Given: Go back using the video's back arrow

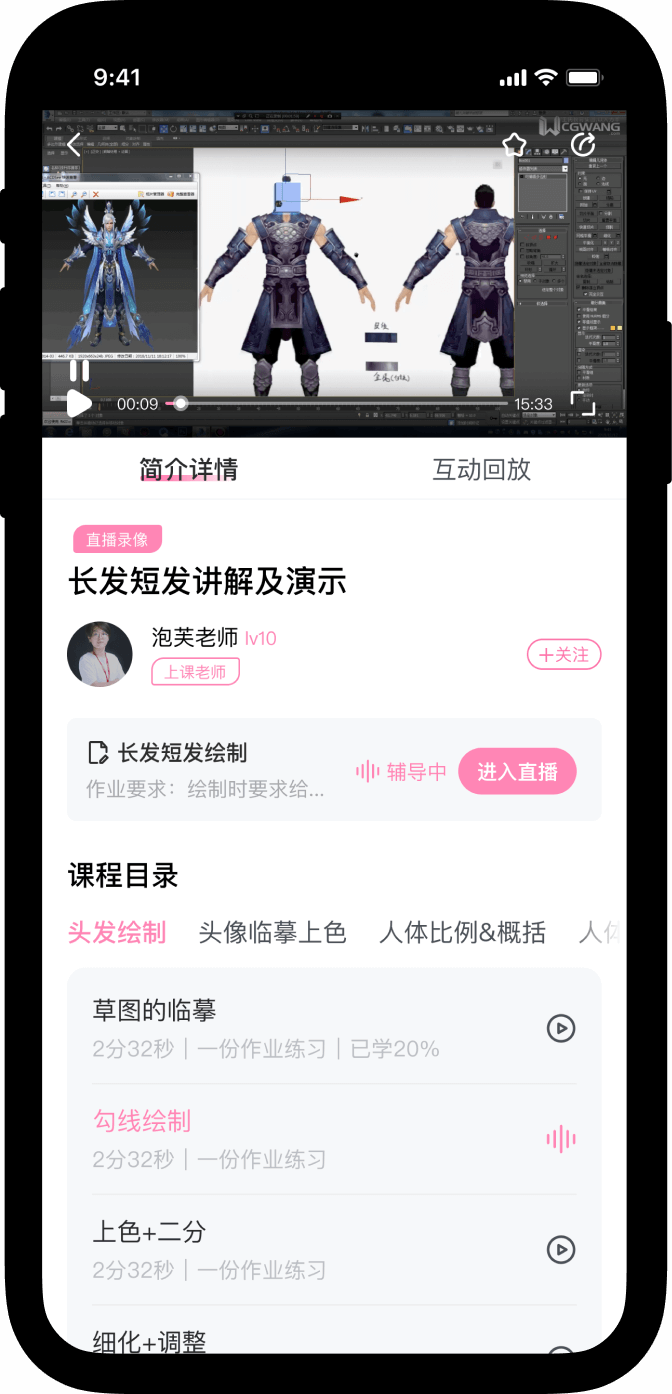Looking at the screenshot, I should pyautogui.click(x=74, y=144).
